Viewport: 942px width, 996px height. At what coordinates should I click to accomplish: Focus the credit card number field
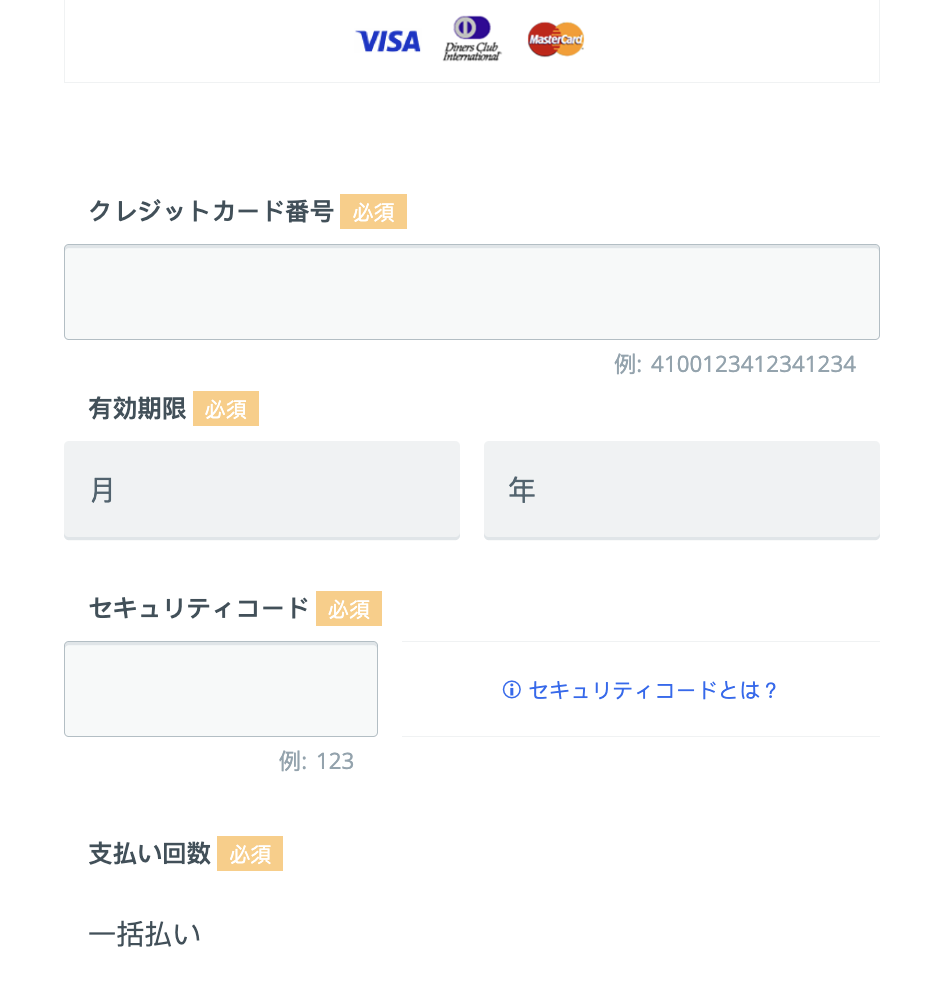point(471,292)
